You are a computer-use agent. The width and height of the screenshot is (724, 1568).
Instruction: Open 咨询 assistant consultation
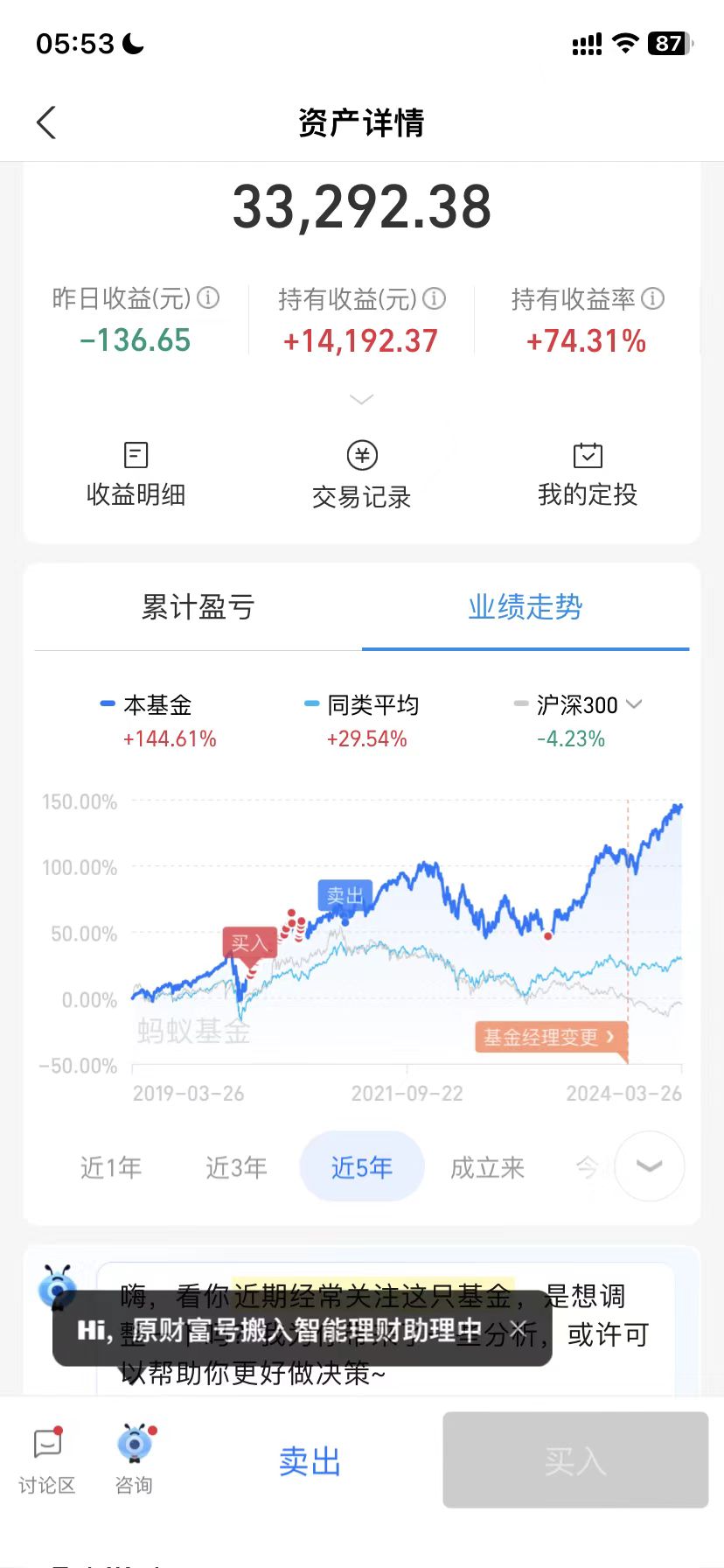[134, 1459]
